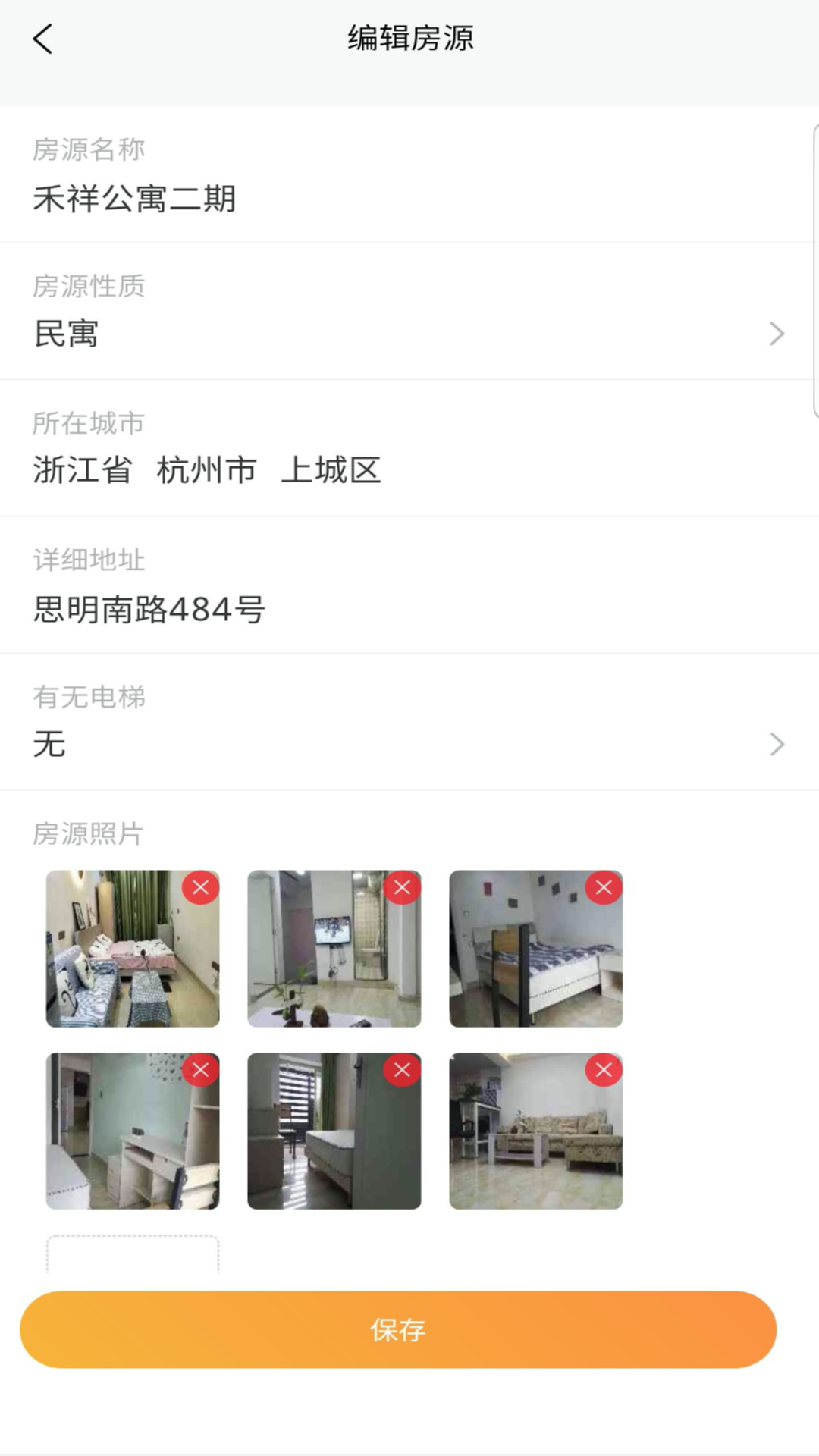
Task: Open the 房源性质 property type selector
Action: click(x=409, y=334)
